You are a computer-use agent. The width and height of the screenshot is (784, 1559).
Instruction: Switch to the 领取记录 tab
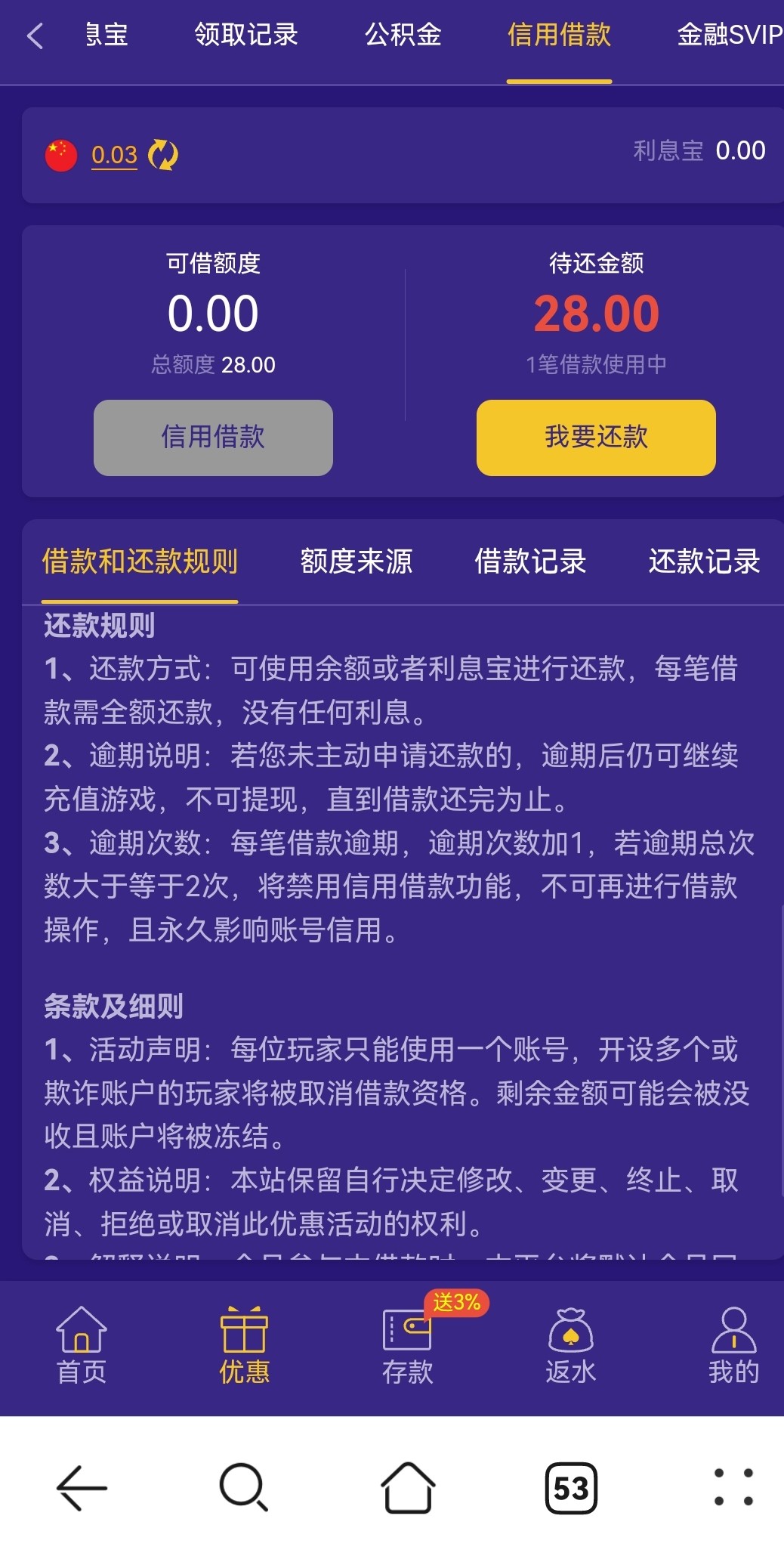[x=246, y=36]
